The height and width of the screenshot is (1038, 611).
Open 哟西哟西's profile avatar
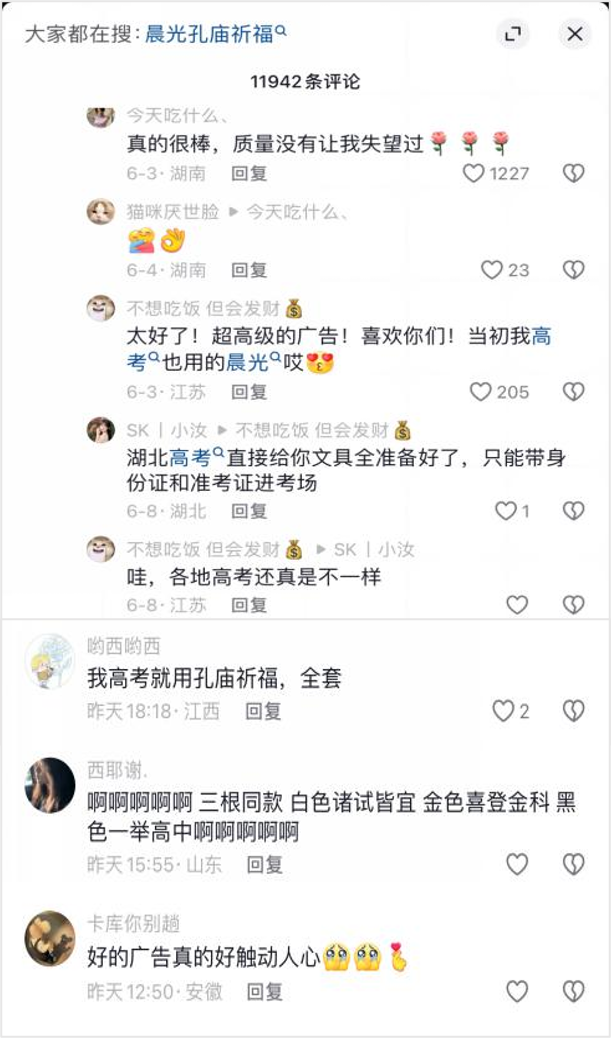(49, 660)
